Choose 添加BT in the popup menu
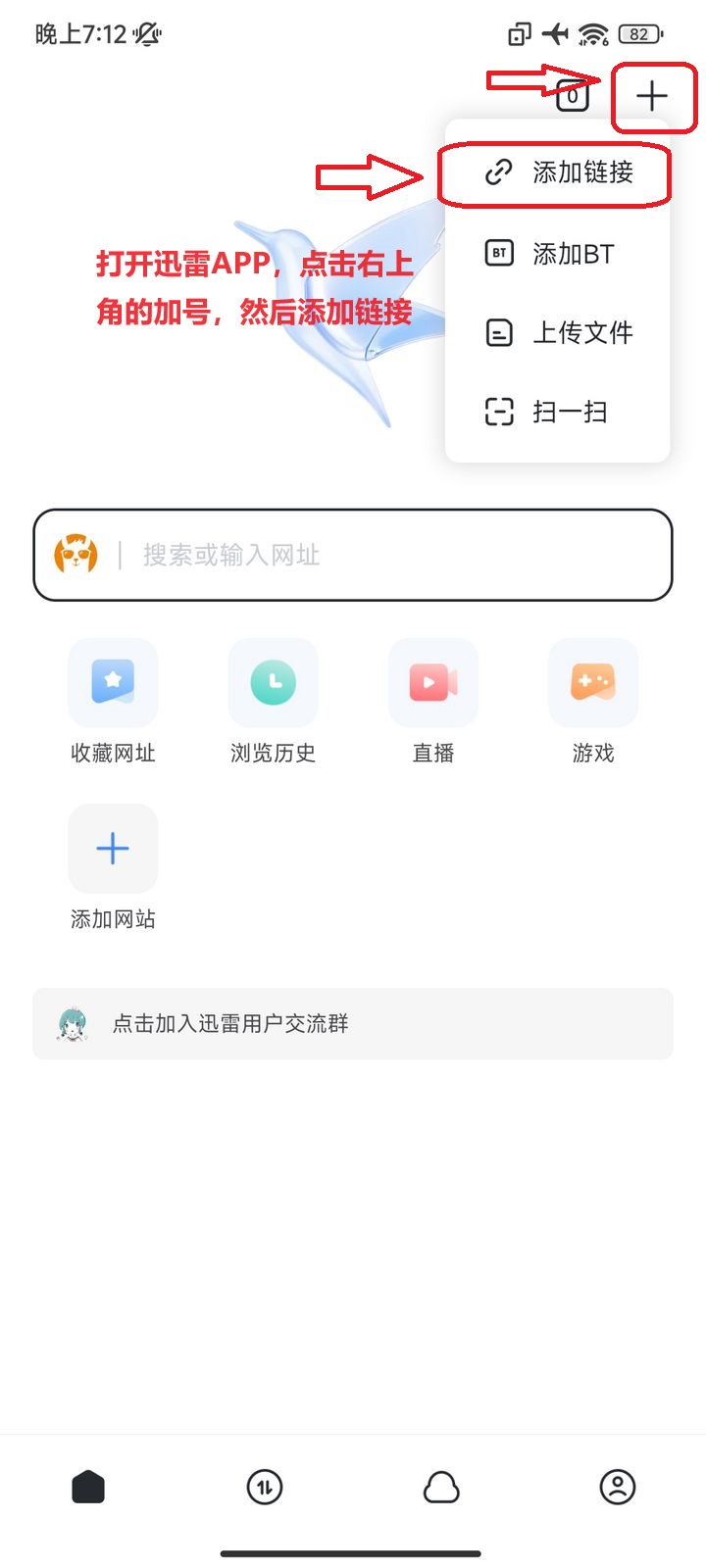 557,254
